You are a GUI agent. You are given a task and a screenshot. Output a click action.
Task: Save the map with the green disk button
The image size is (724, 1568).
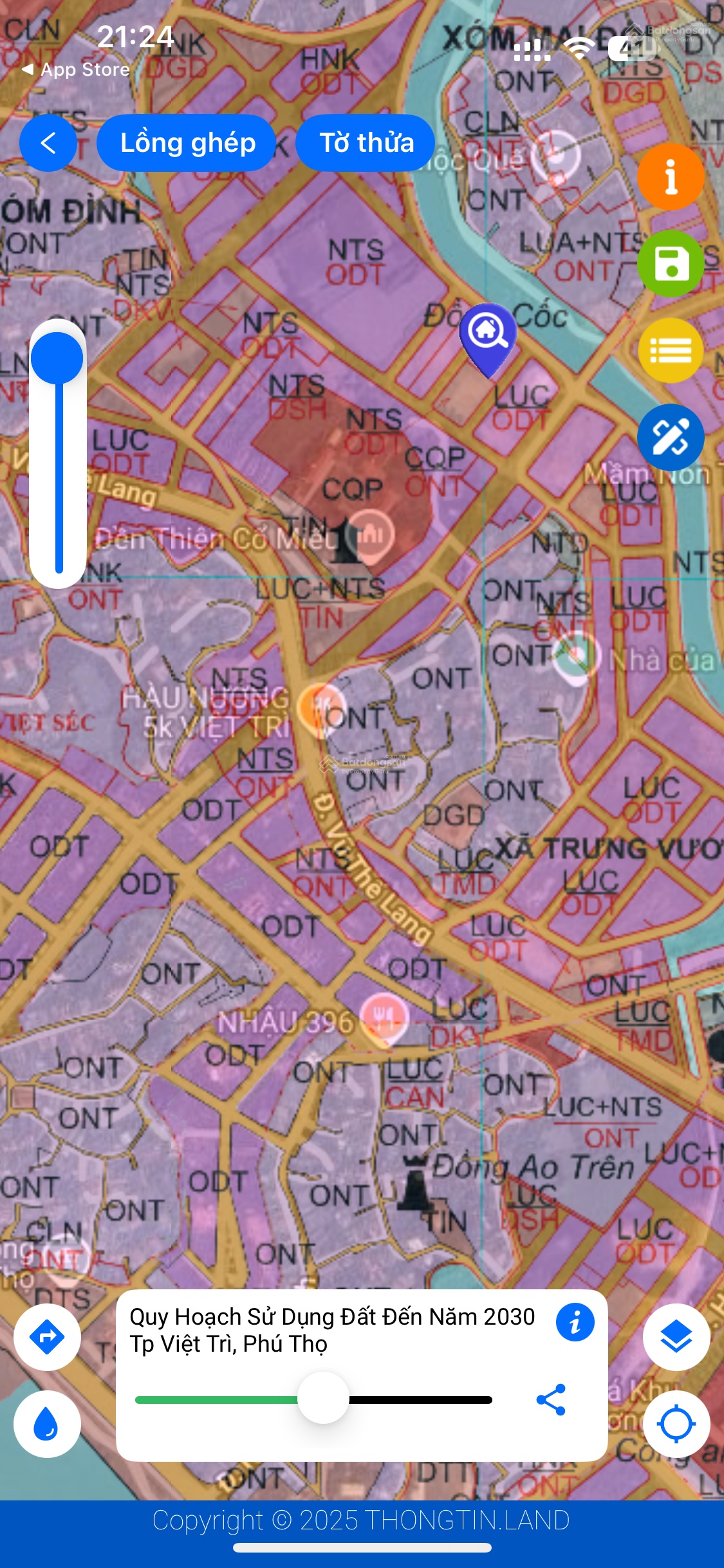point(671,263)
